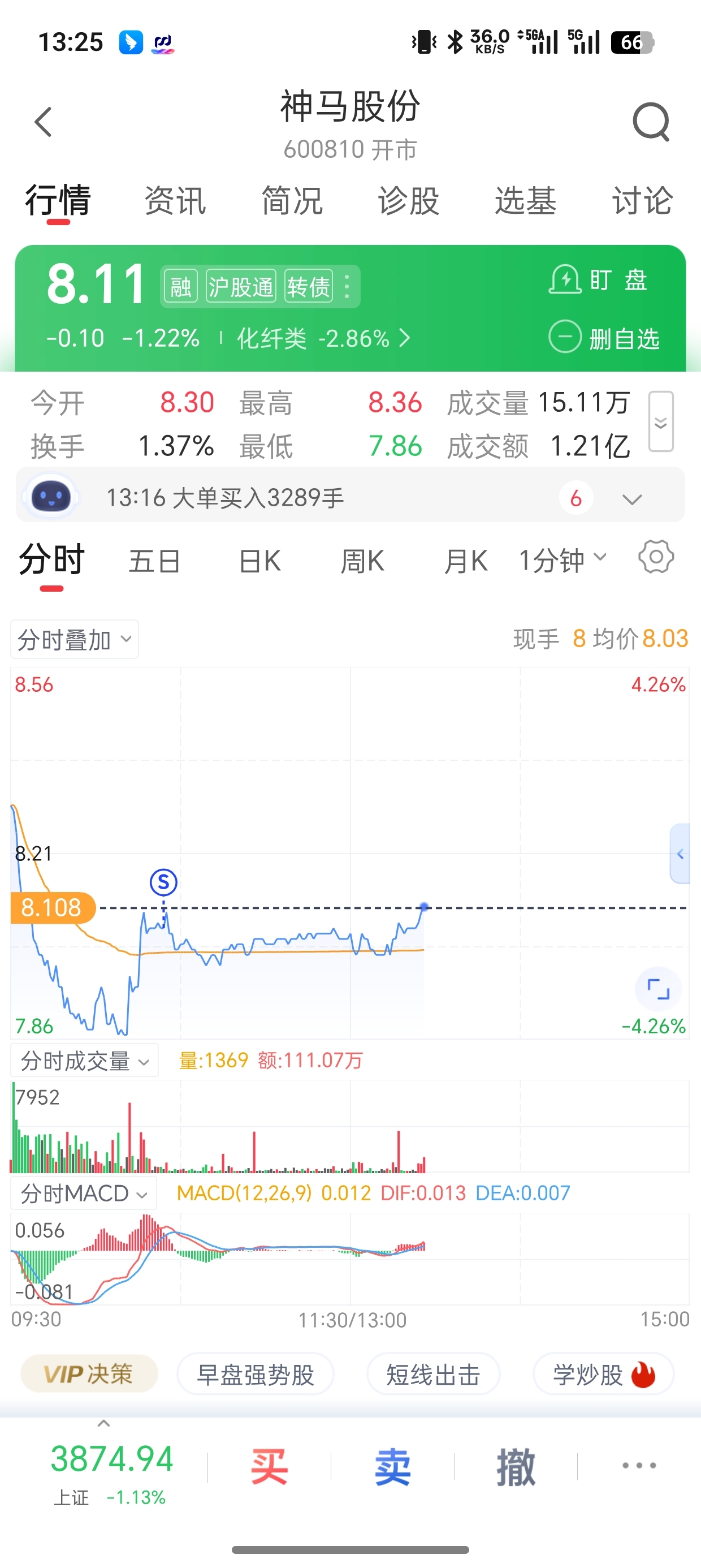Open the 诊股 tab
This screenshot has height=1568, width=701.
(x=409, y=201)
